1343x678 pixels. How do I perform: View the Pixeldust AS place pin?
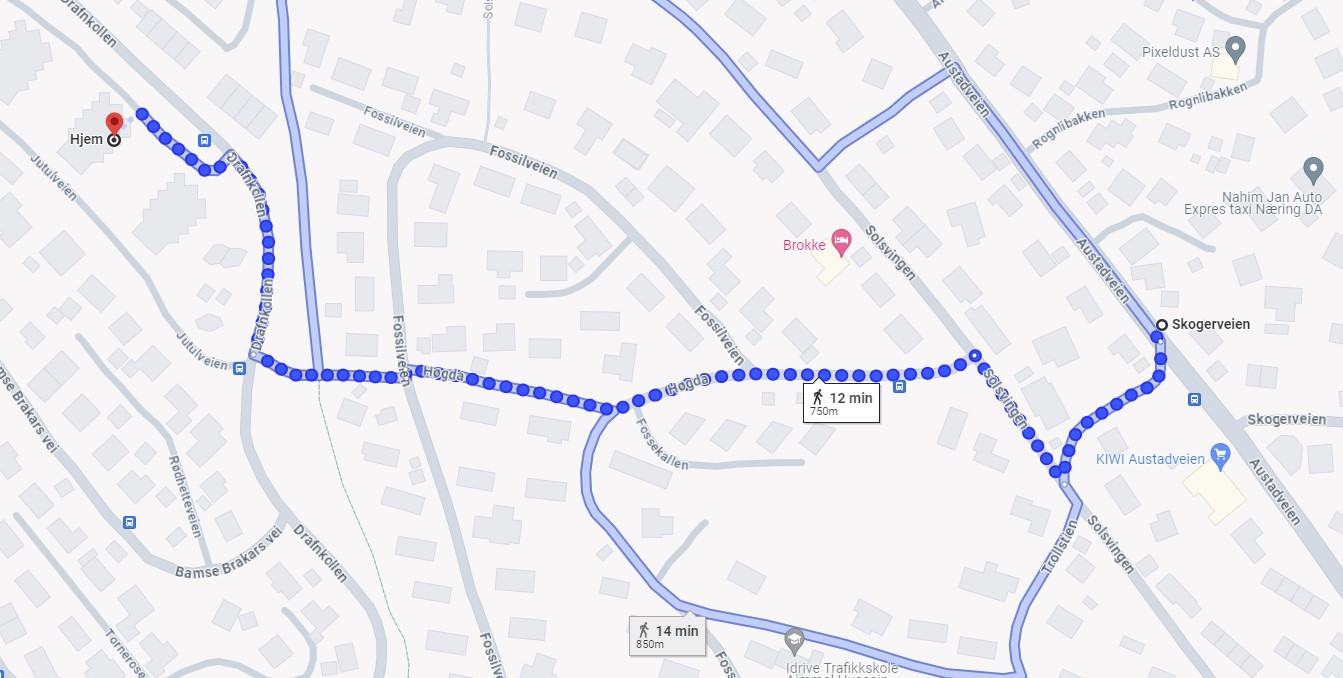[1235, 47]
